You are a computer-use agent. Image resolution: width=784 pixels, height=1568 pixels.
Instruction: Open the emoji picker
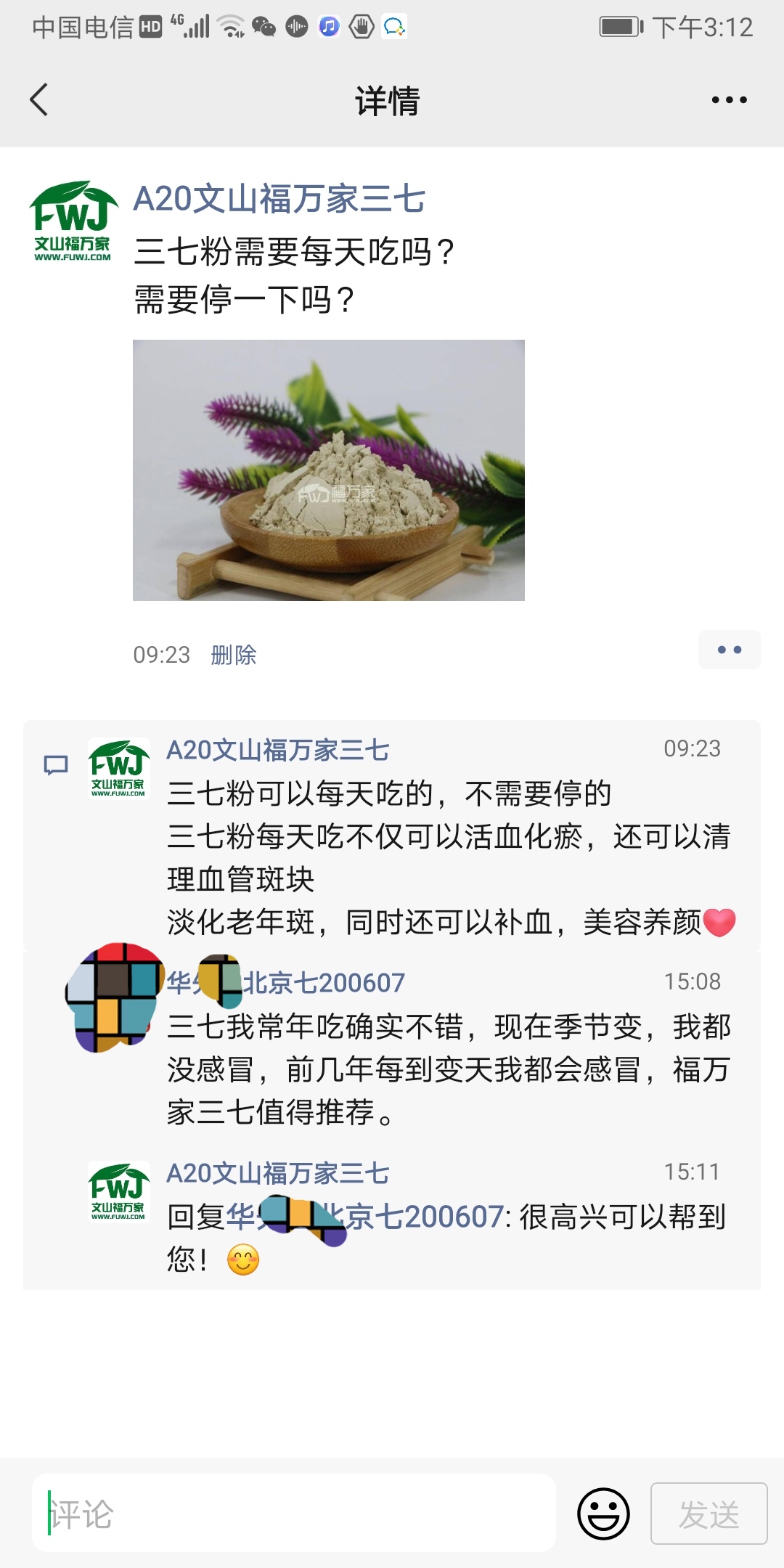(603, 1514)
